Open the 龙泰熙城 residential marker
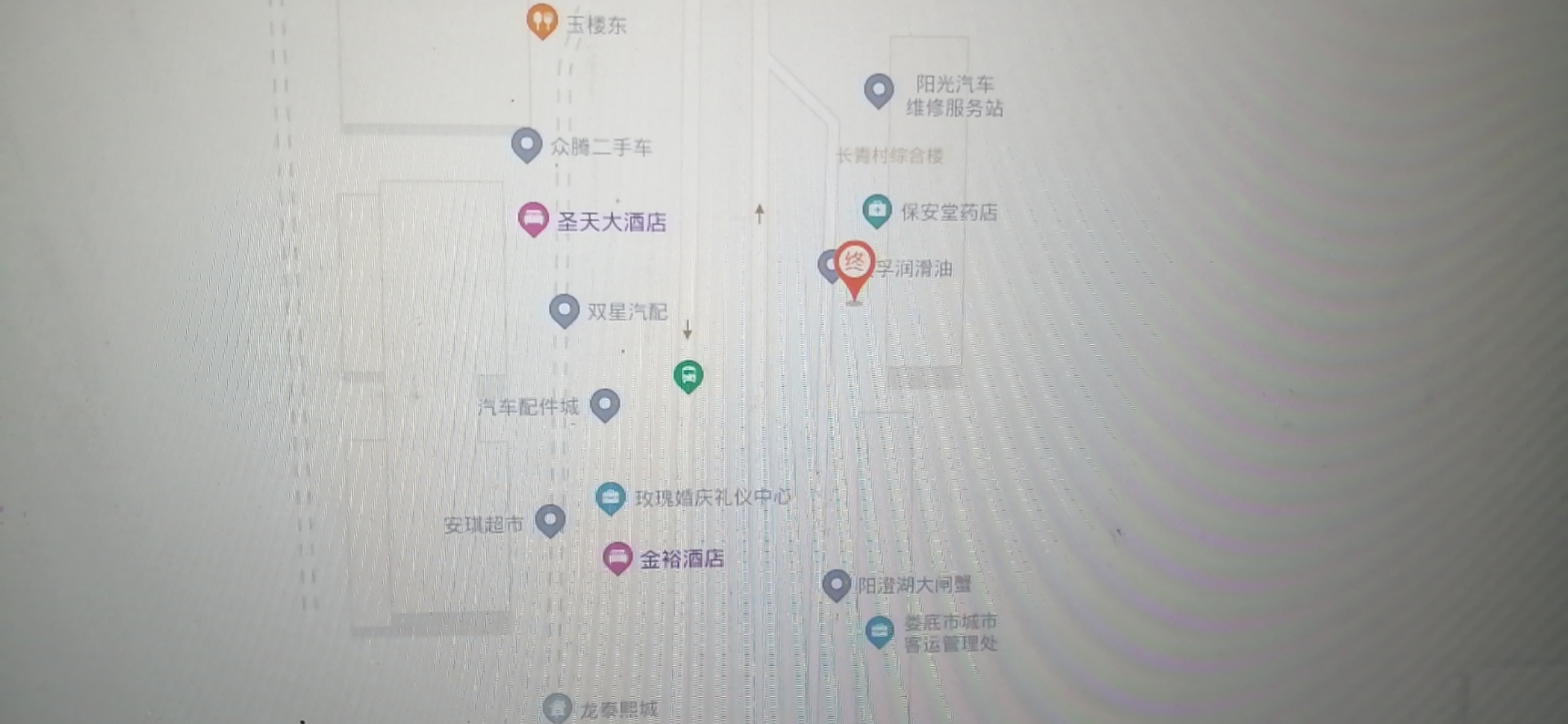This screenshot has width=1568, height=724. click(x=557, y=708)
